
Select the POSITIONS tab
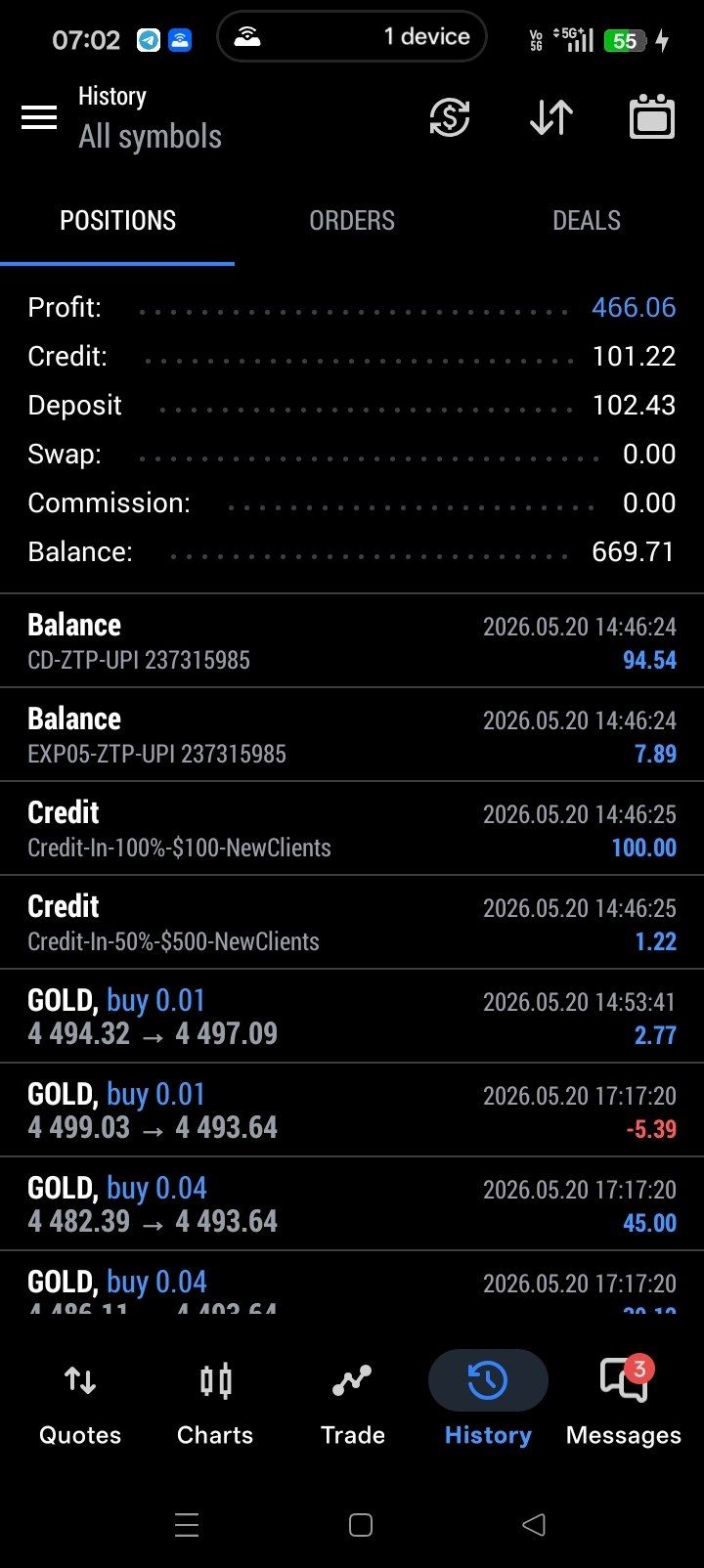point(117,221)
